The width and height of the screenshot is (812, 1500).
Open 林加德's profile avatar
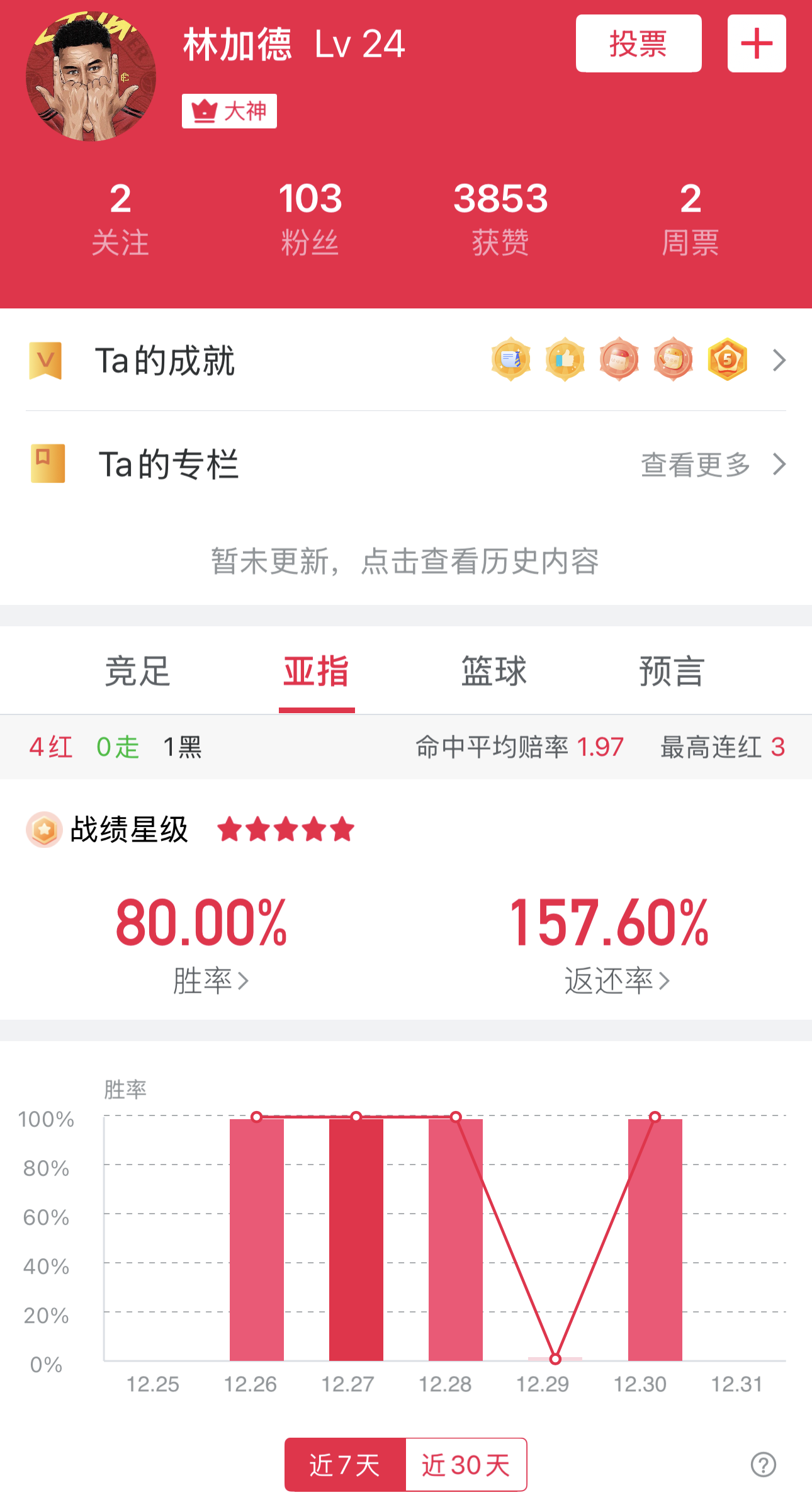click(91, 77)
